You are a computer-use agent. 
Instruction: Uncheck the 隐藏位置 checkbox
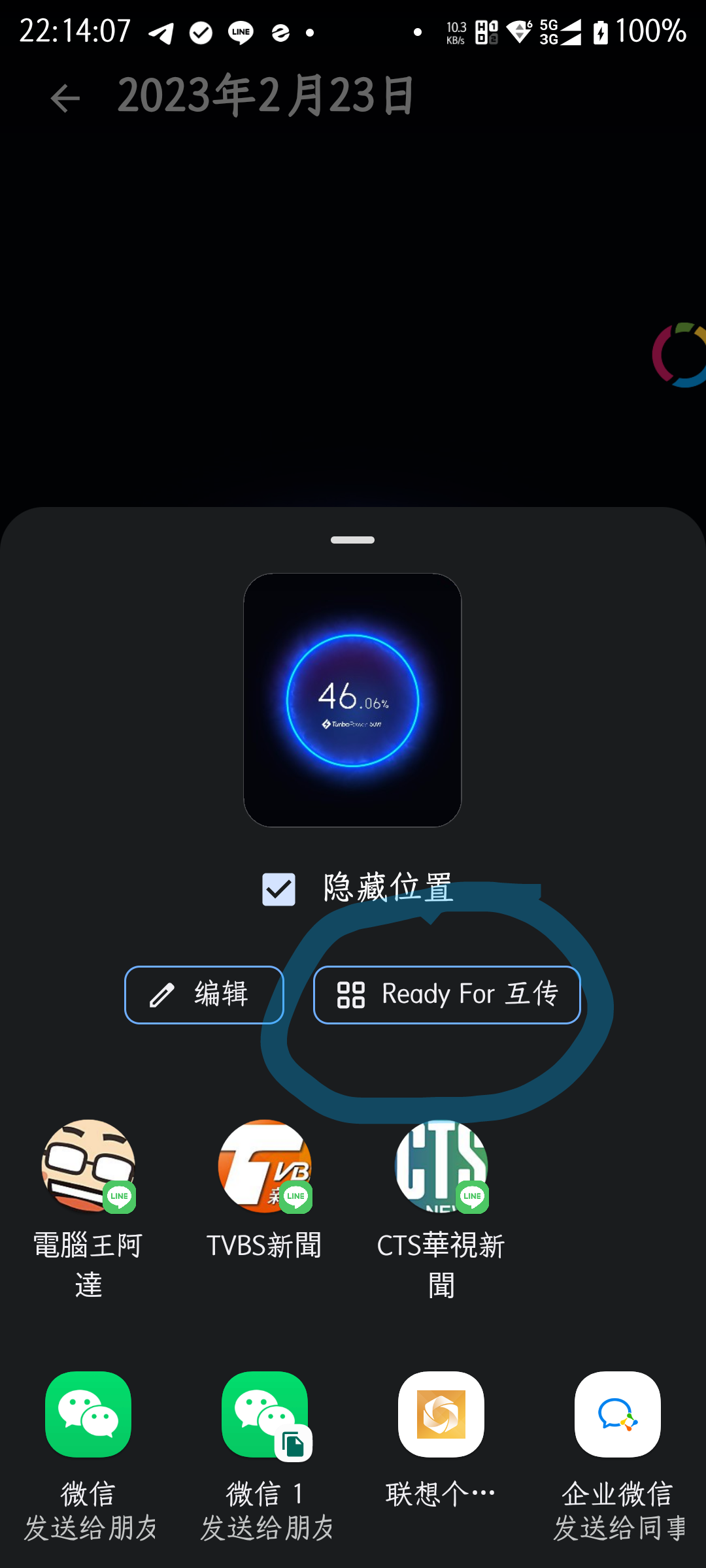(279, 889)
